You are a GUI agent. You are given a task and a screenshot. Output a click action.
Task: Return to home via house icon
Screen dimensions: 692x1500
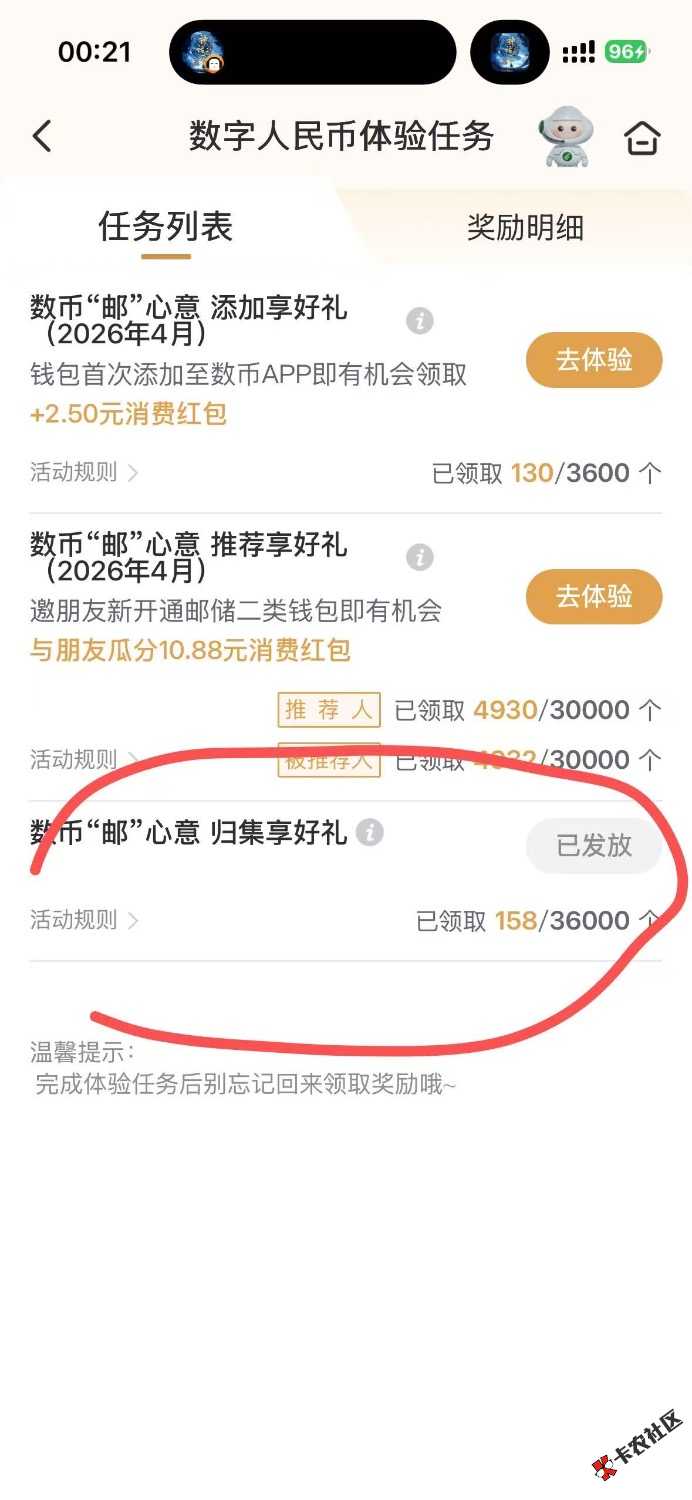point(642,138)
